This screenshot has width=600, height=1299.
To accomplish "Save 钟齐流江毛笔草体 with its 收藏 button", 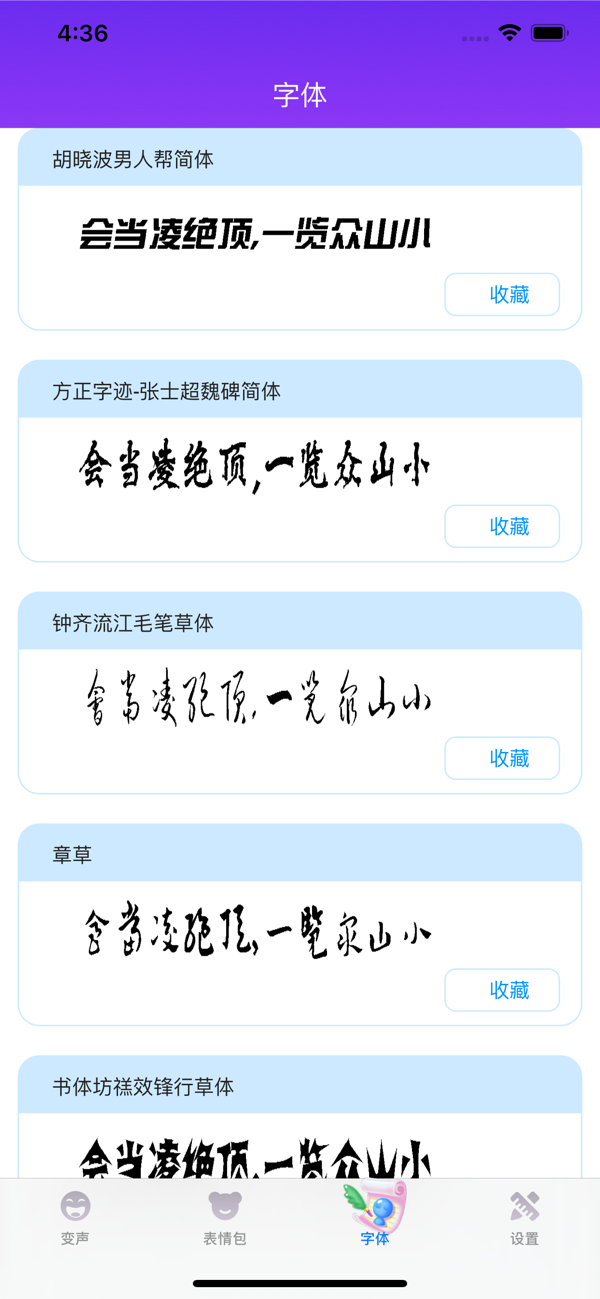I will coord(502,758).
